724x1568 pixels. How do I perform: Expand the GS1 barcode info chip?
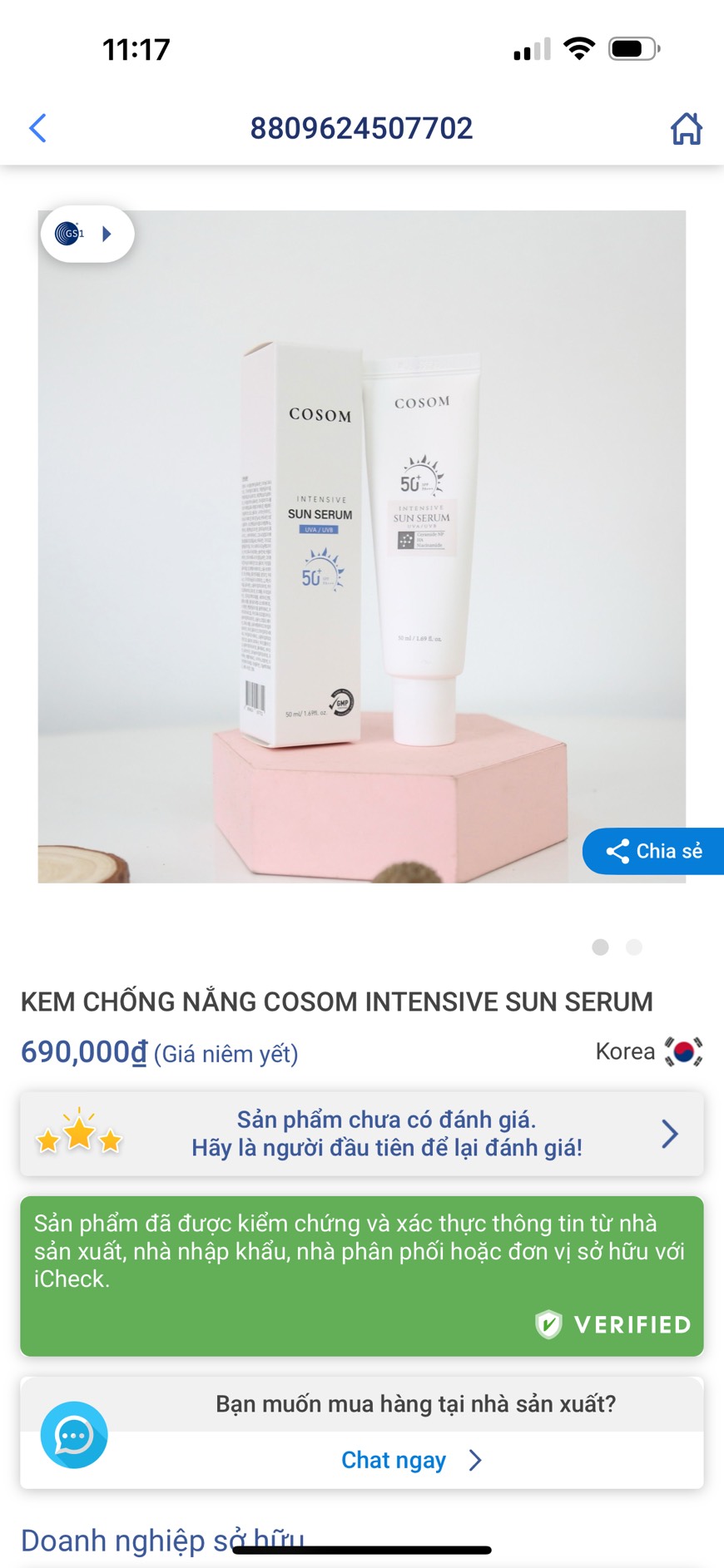87,234
